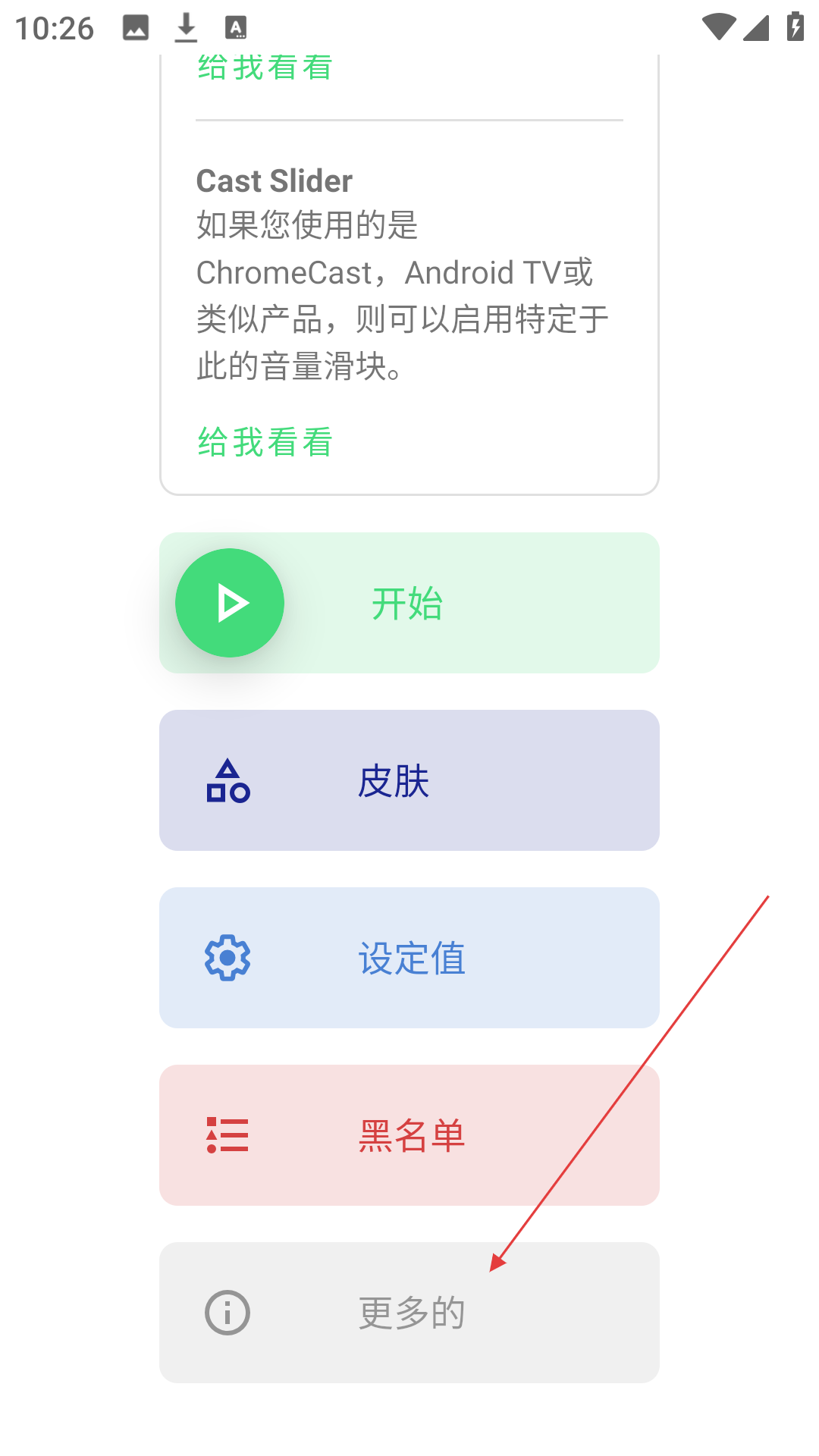Open the 黑名单 blacklist
The height and width of the screenshot is (1456, 819).
[409, 1135]
